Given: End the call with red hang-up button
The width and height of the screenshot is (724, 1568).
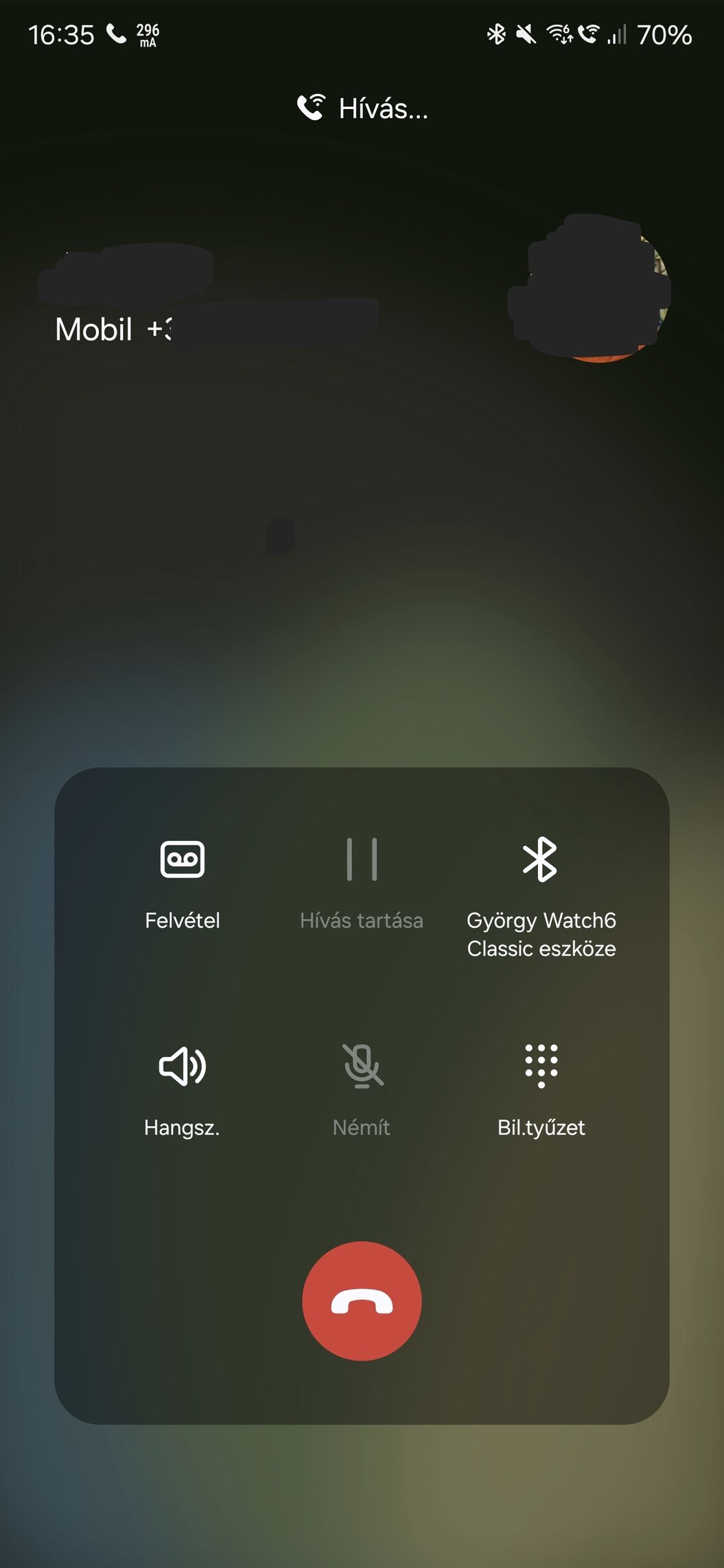Looking at the screenshot, I should 362,1300.
